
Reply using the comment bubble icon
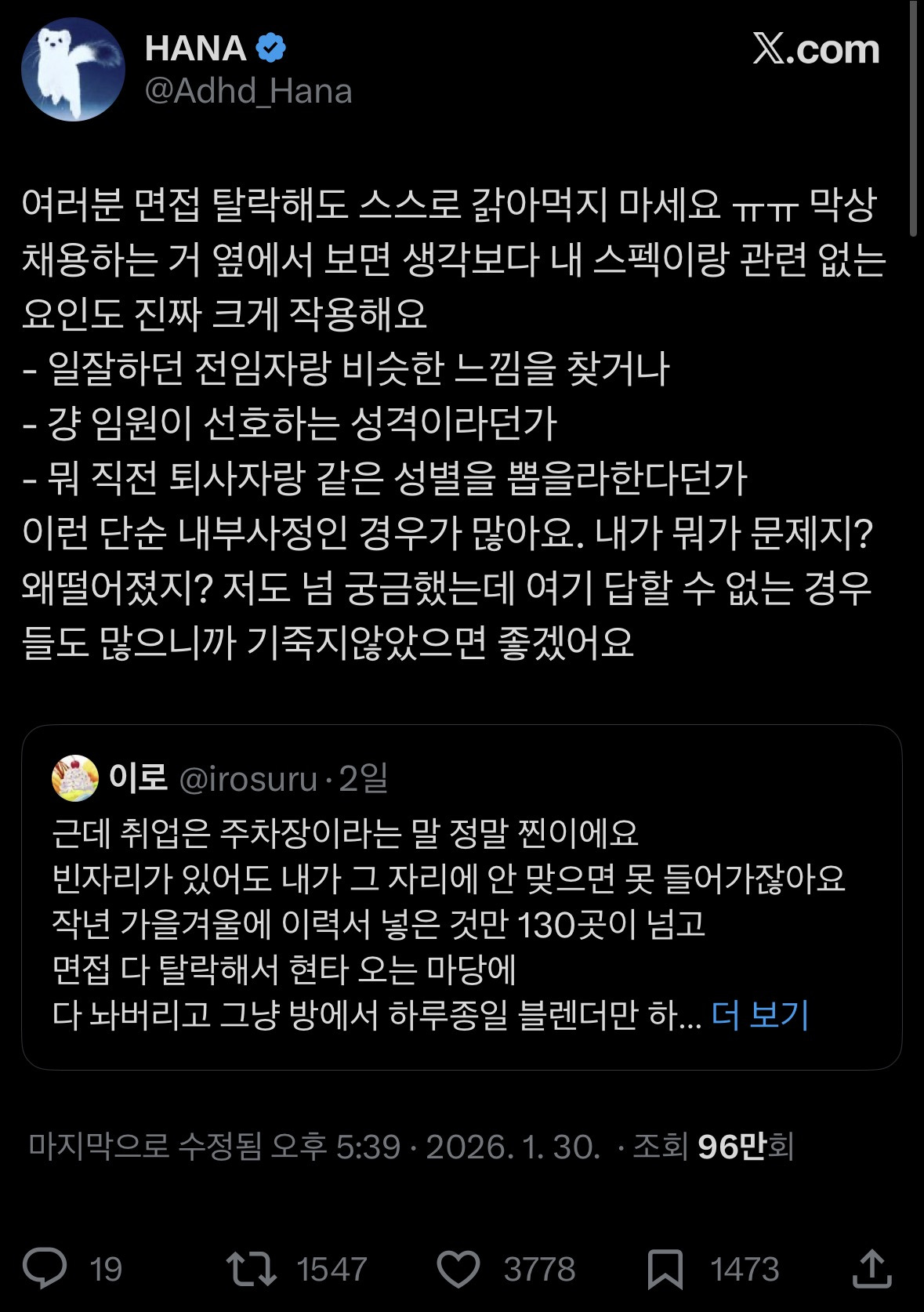[45, 1268]
